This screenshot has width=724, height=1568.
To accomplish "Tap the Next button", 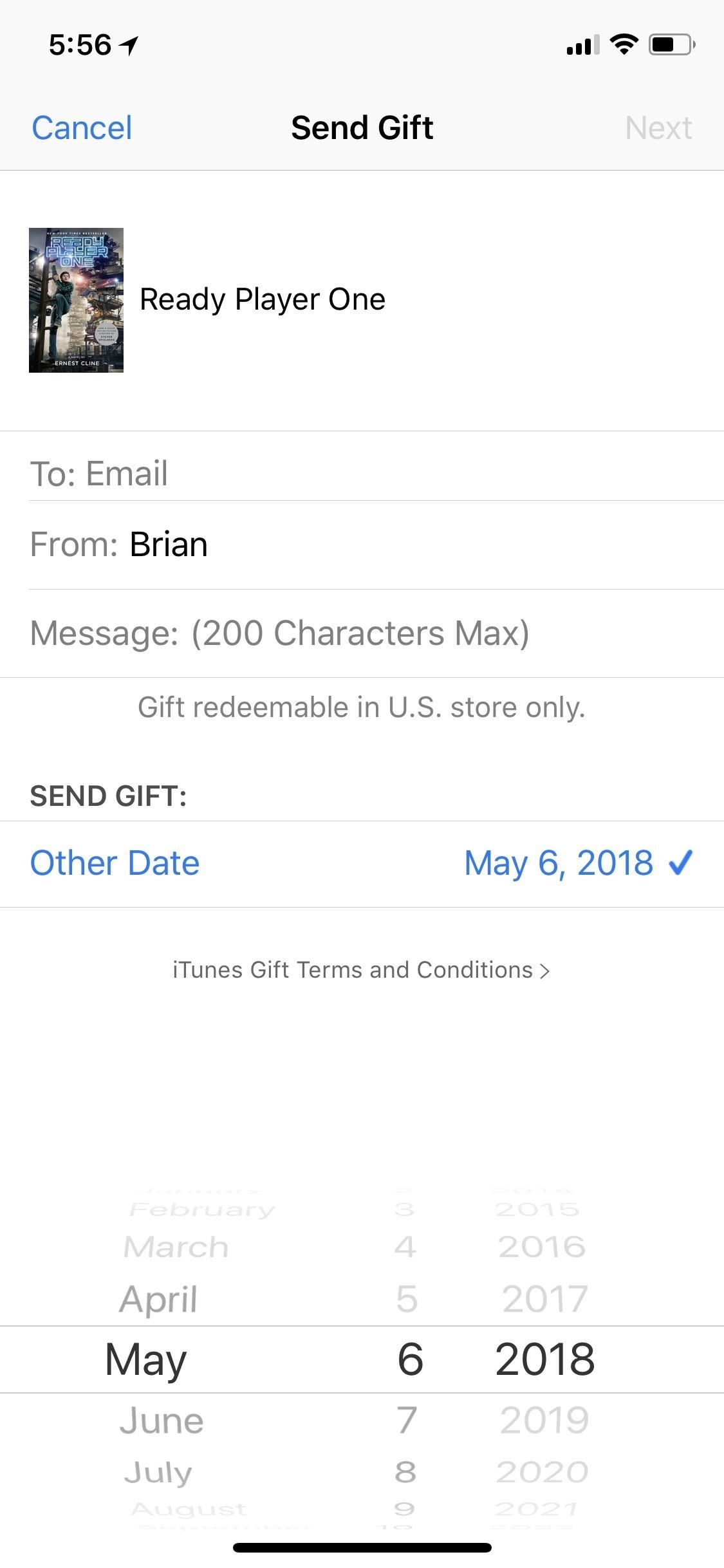I will click(x=658, y=127).
